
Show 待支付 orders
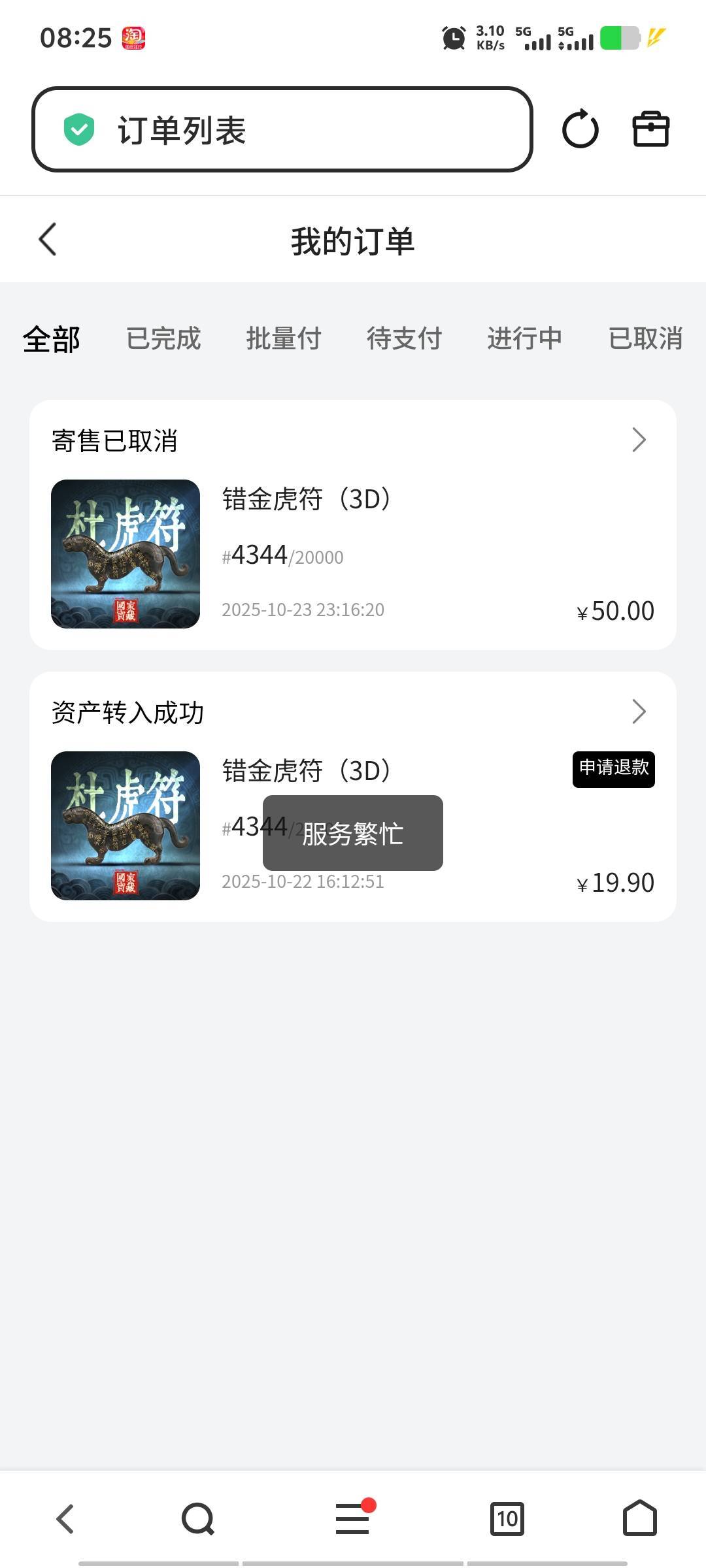(404, 339)
